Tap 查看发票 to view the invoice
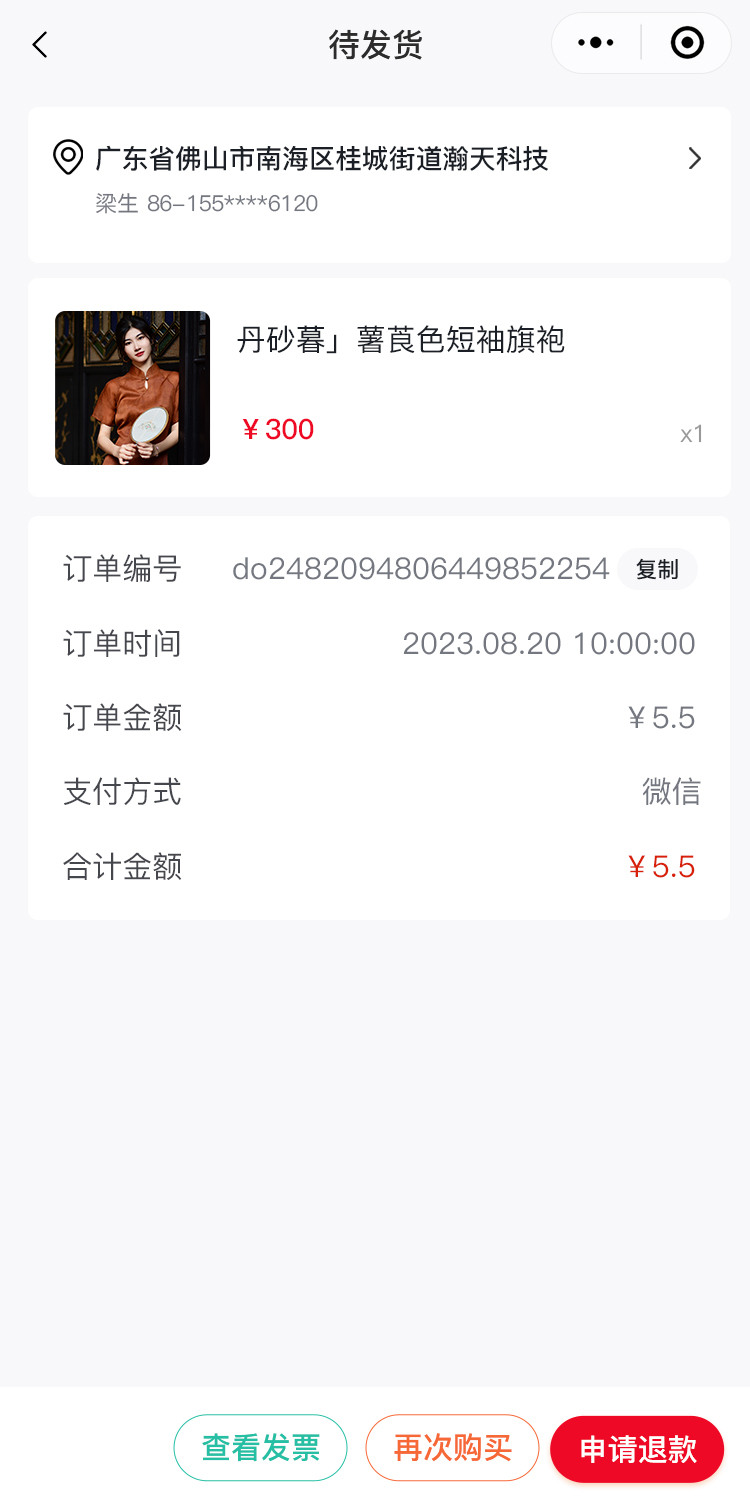750x1500 pixels. coord(260,1447)
